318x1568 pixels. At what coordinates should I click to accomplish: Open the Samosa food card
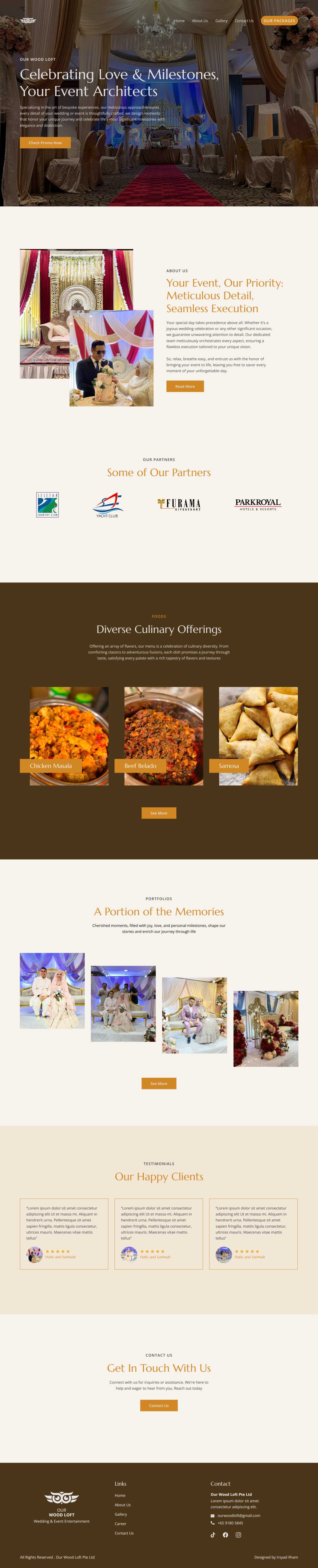click(x=258, y=736)
